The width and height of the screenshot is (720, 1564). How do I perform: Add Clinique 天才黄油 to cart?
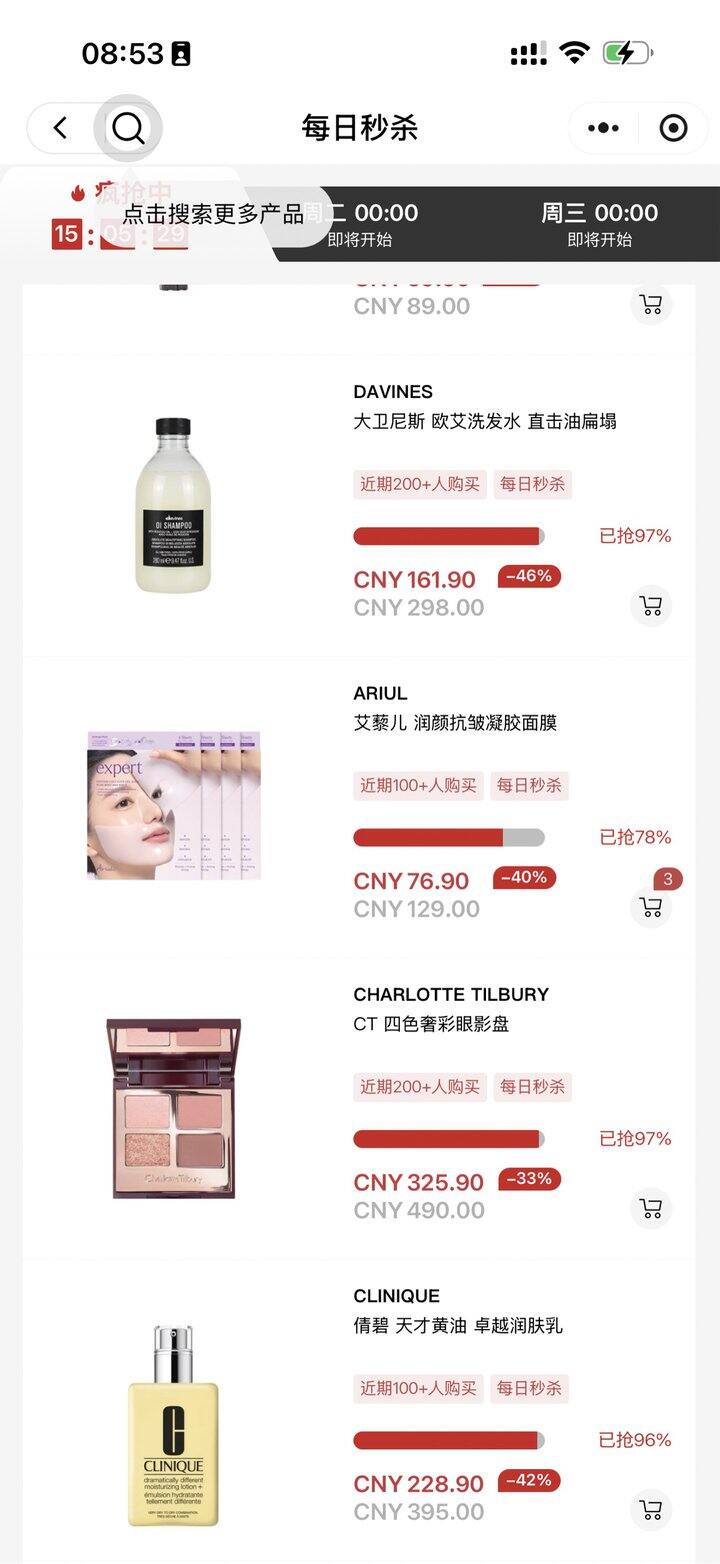[651, 1509]
